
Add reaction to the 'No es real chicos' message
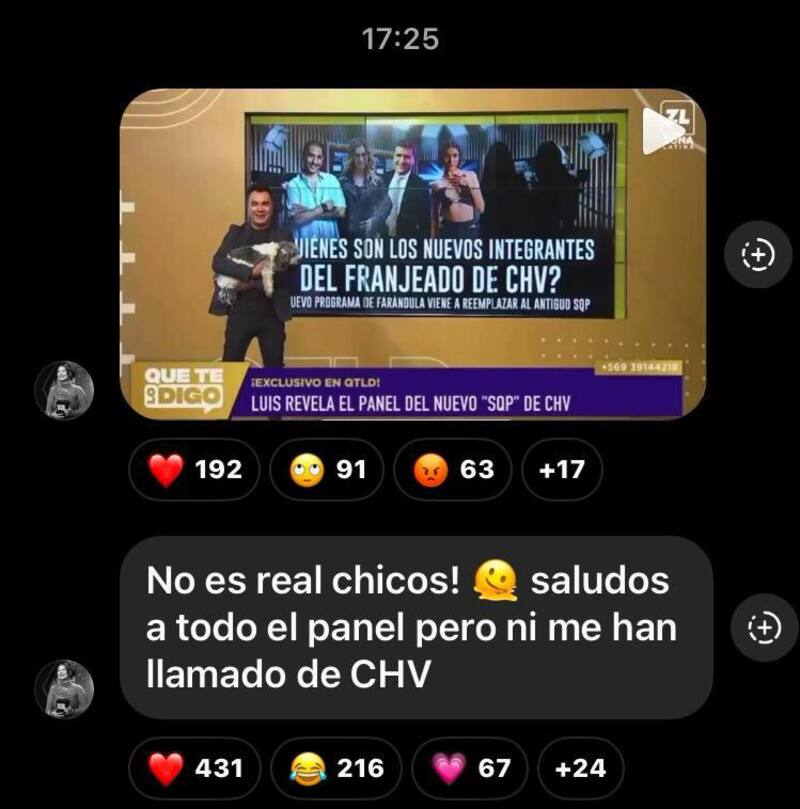pos(764,627)
